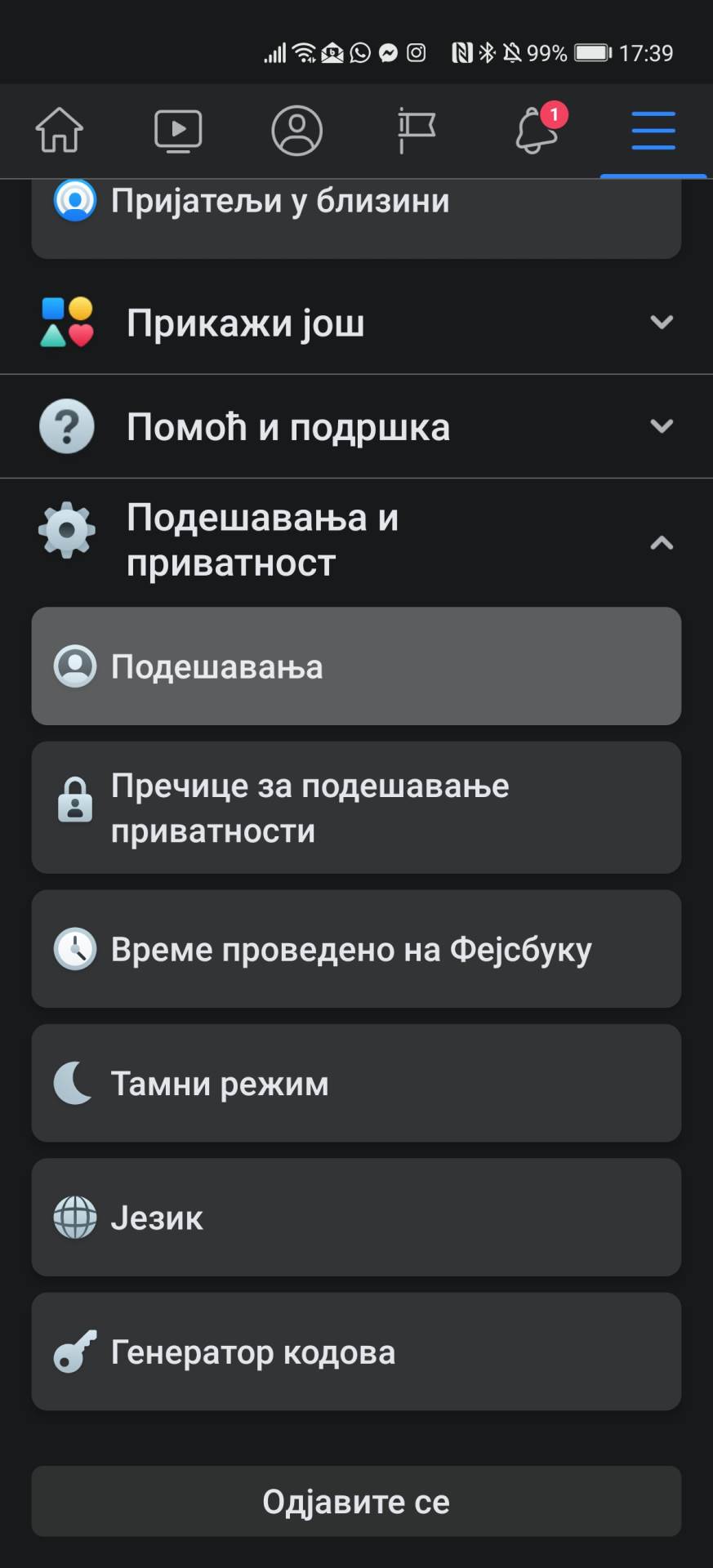
Task: Tap the hamburger menu tab
Action: (653, 131)
